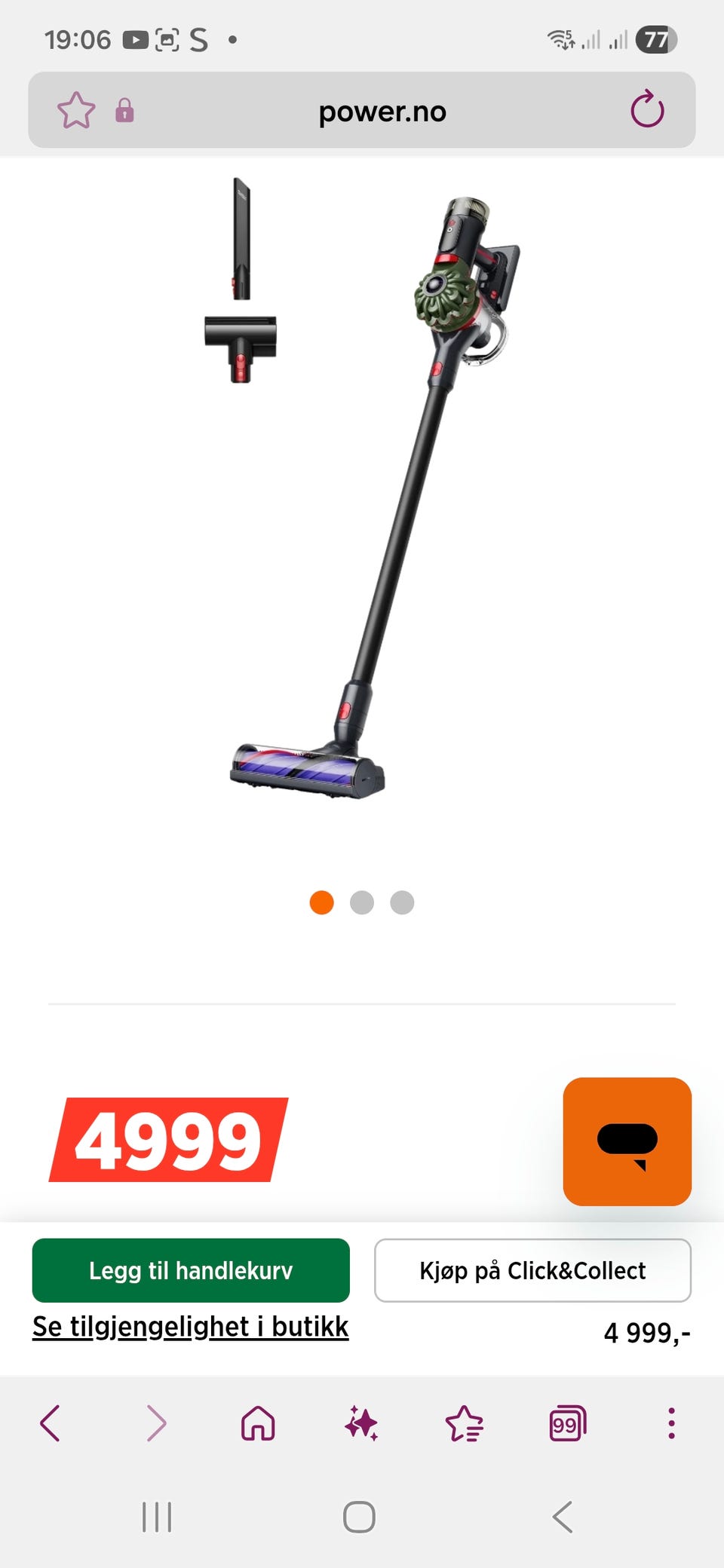Screen dimensions: 724x1568
Task: Open the orange chat bubble button
Action: coord(627,1141)
